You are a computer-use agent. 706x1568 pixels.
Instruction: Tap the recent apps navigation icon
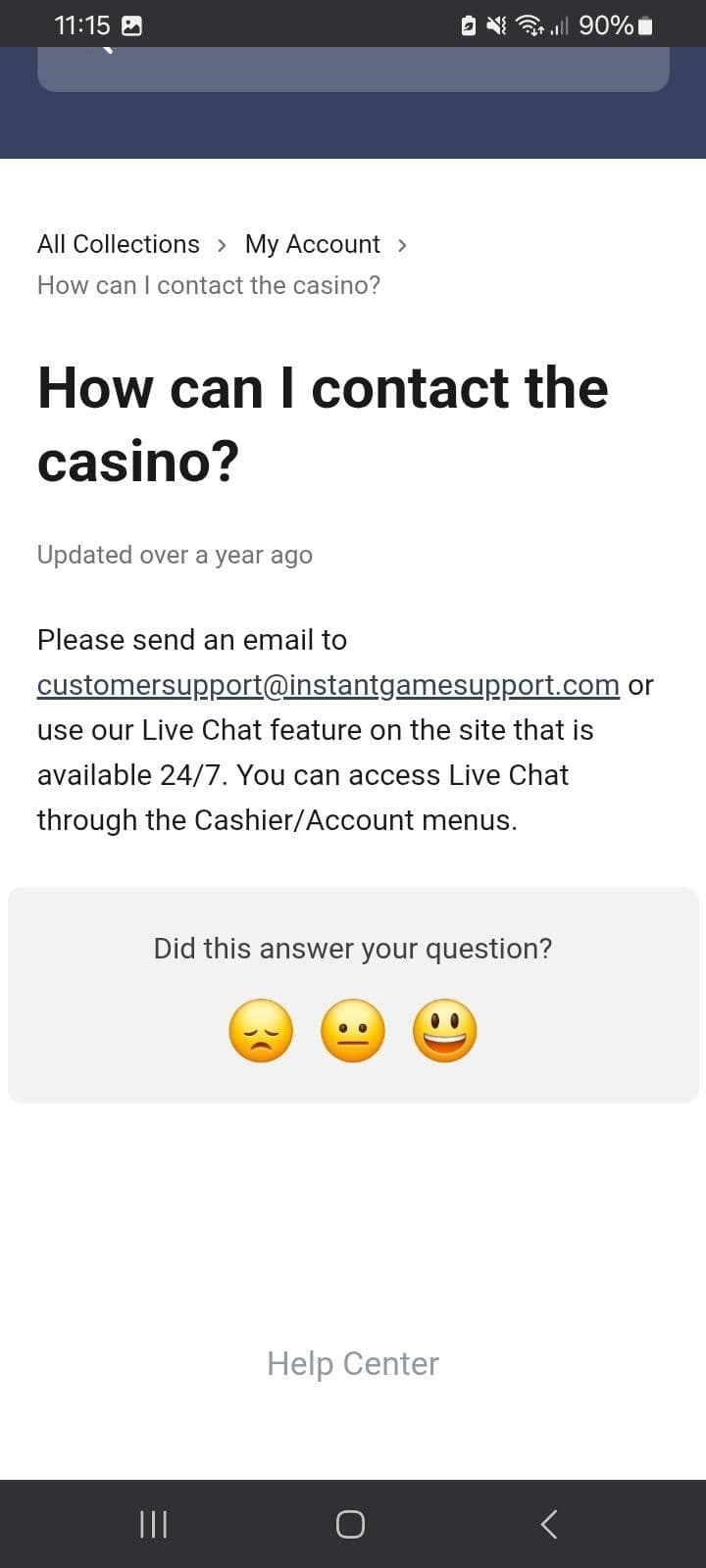[153, 1524]
